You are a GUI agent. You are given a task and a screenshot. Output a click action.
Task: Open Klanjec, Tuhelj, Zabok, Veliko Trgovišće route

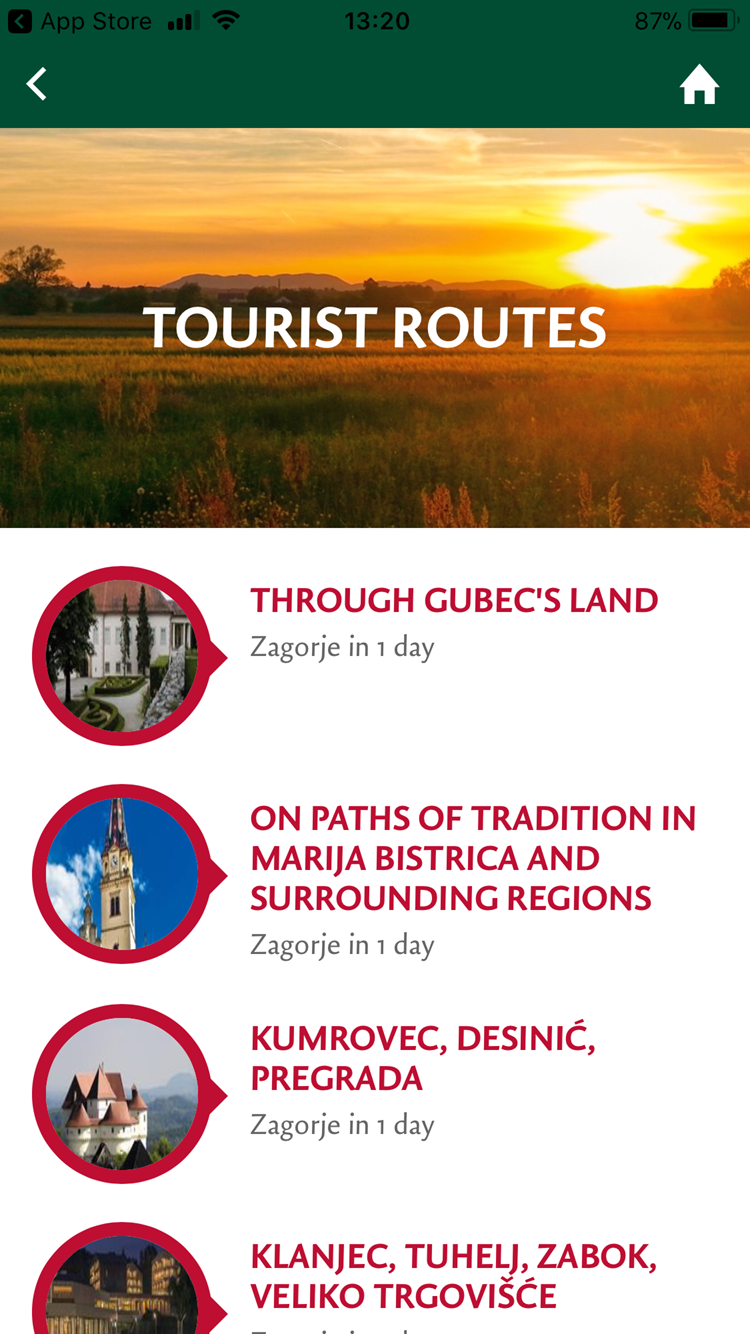tap(453, 1276)
